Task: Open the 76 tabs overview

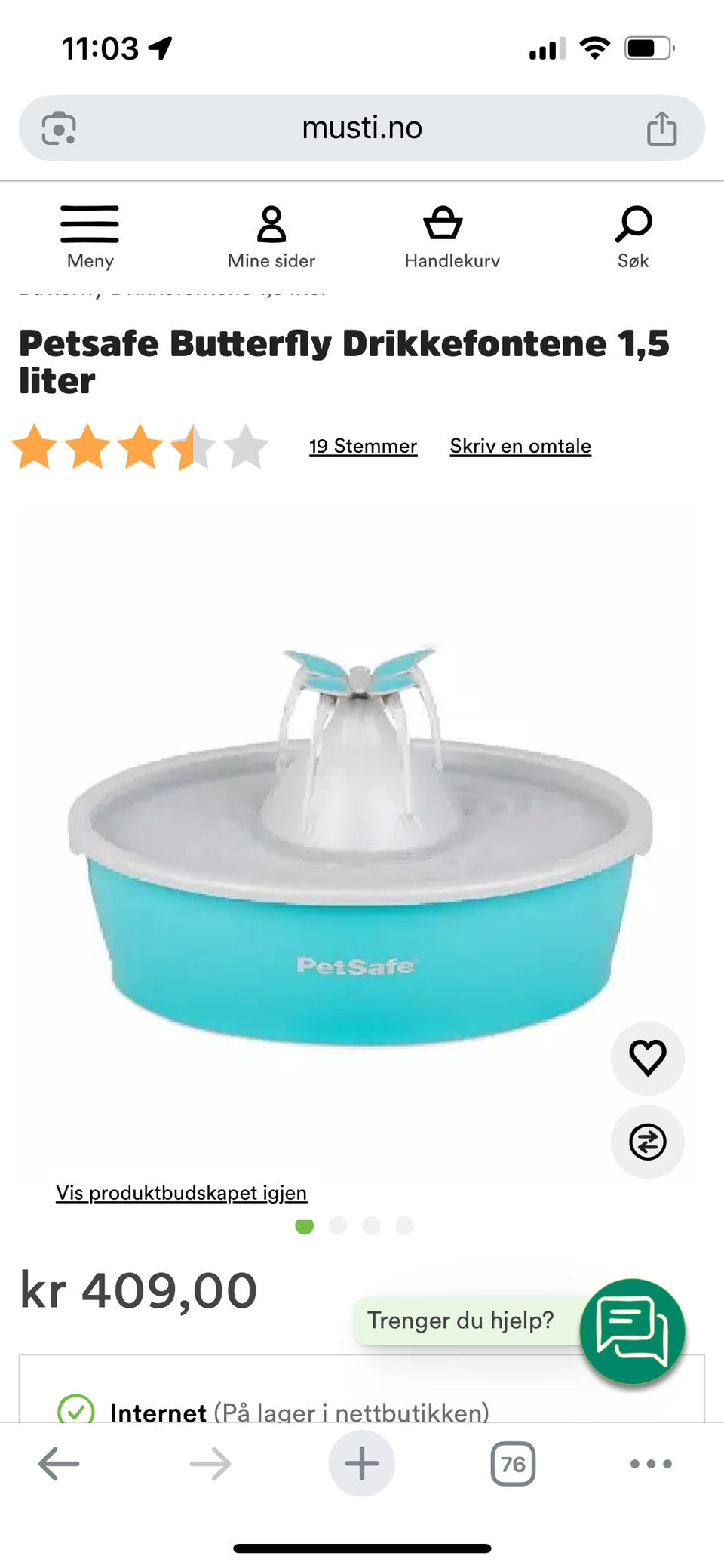Action: 513,1464
